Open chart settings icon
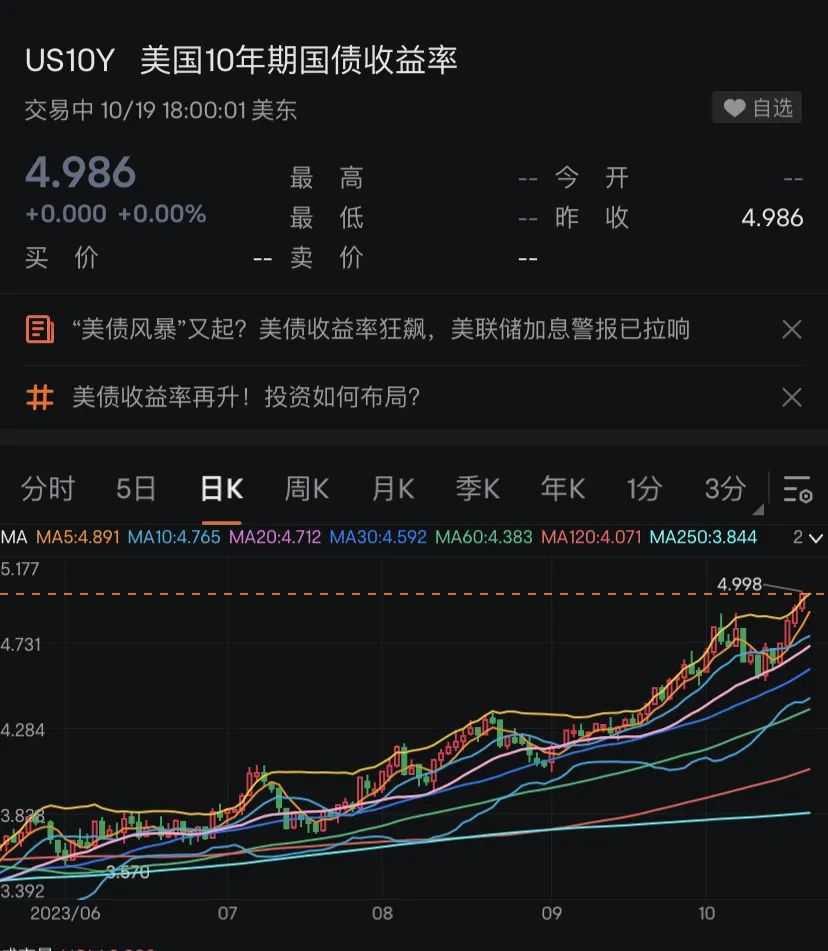The image size is (828, 951). (798, 489)
